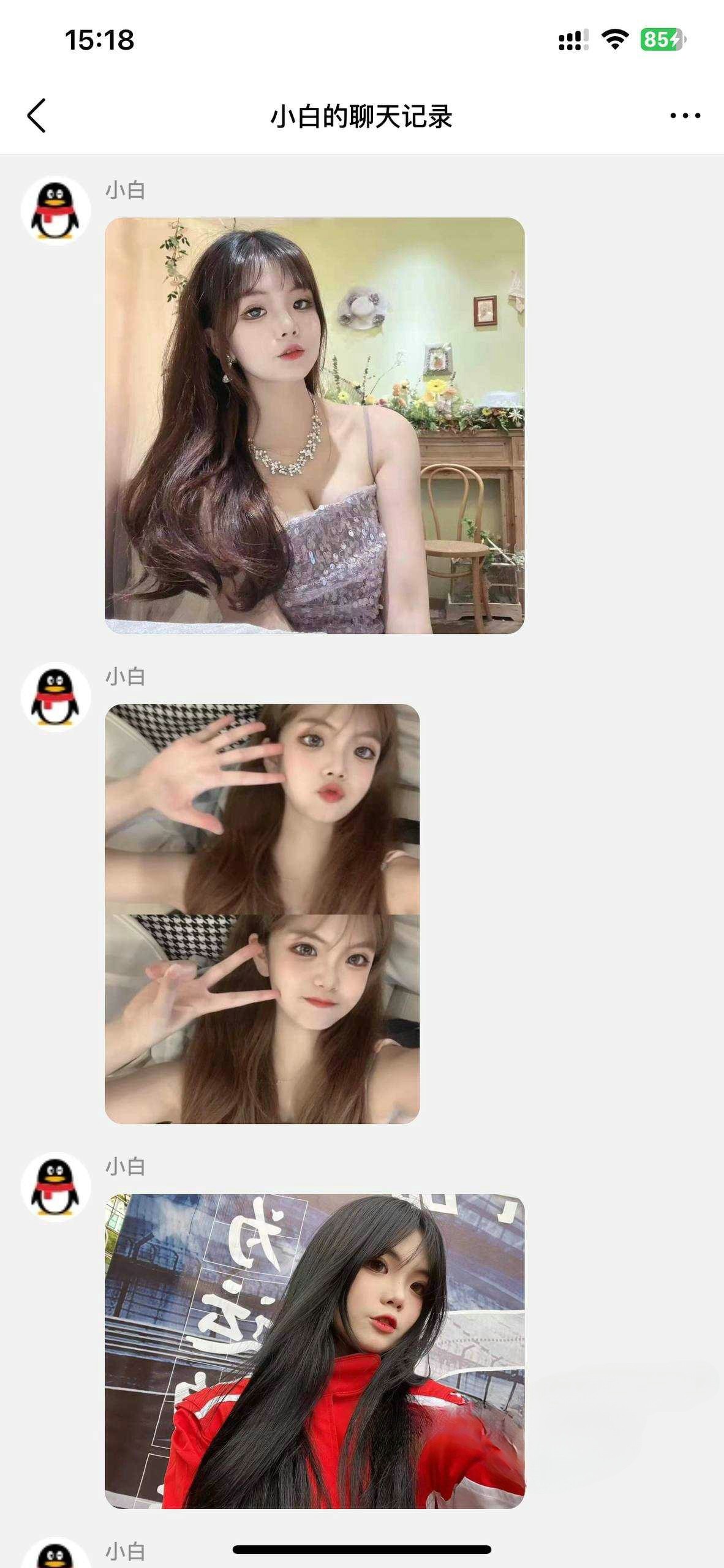View the two-panel selfie collage photo
Viewport: 724px width, 1568px height.
(x=262, y=913)
